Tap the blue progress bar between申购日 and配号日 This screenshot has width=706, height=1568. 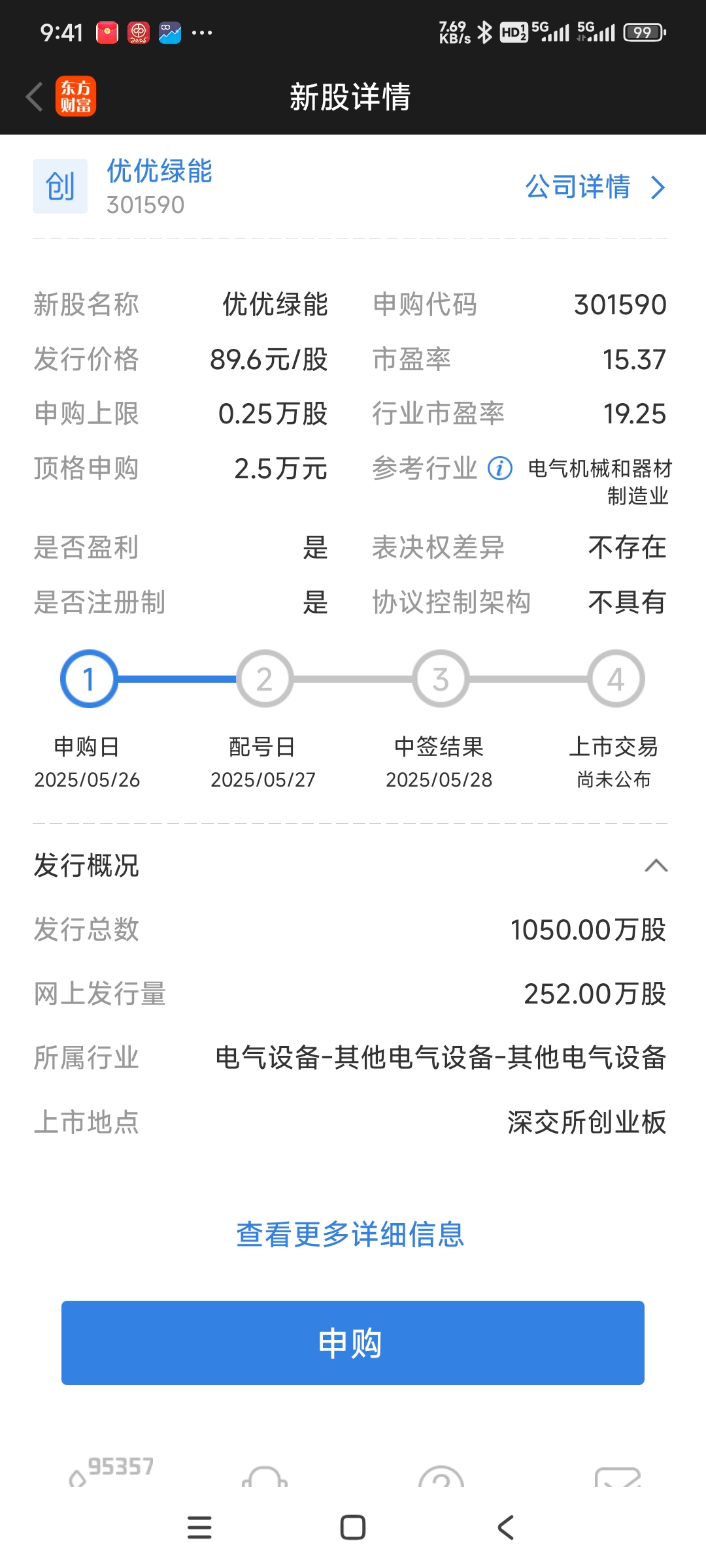pyautogui.click(x=176, y=678)
